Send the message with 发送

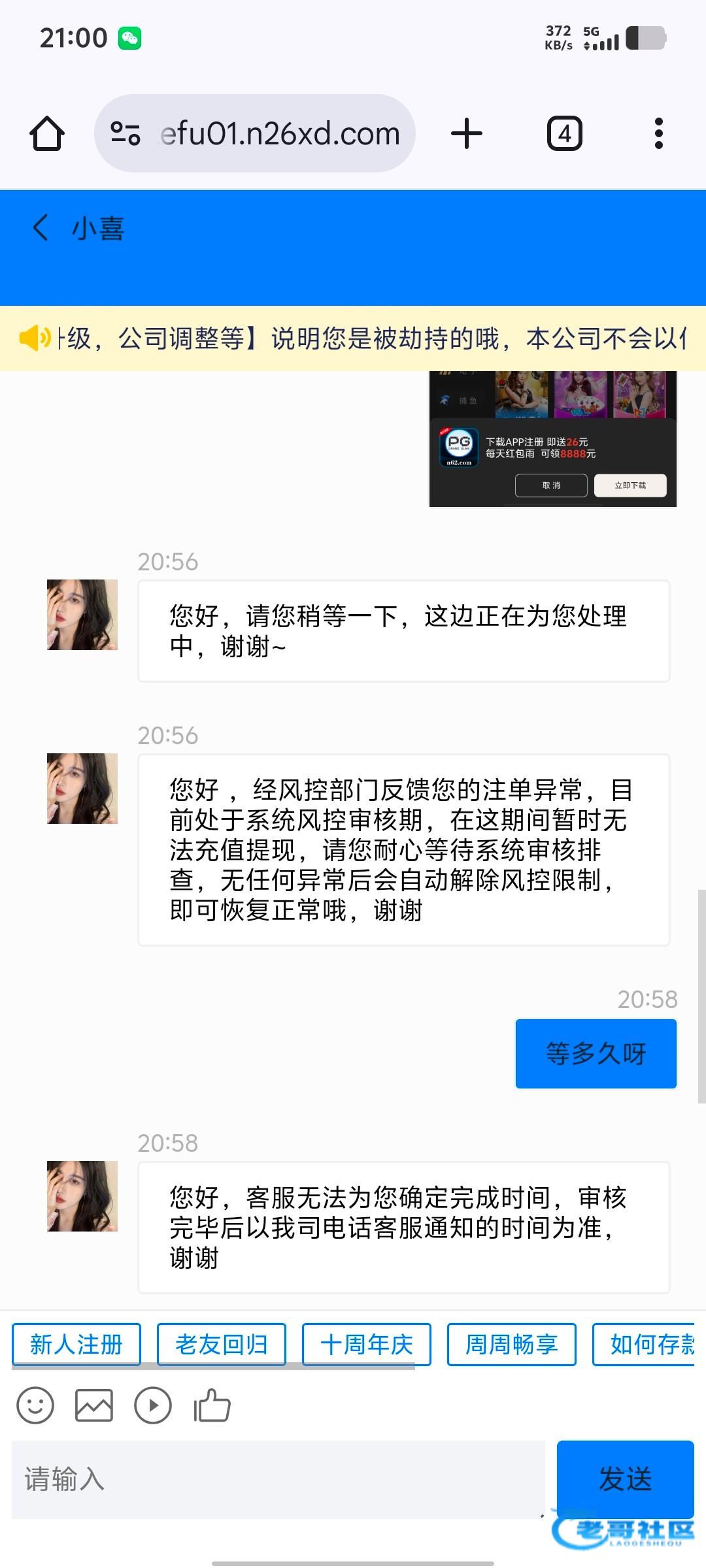[625, 1480]
